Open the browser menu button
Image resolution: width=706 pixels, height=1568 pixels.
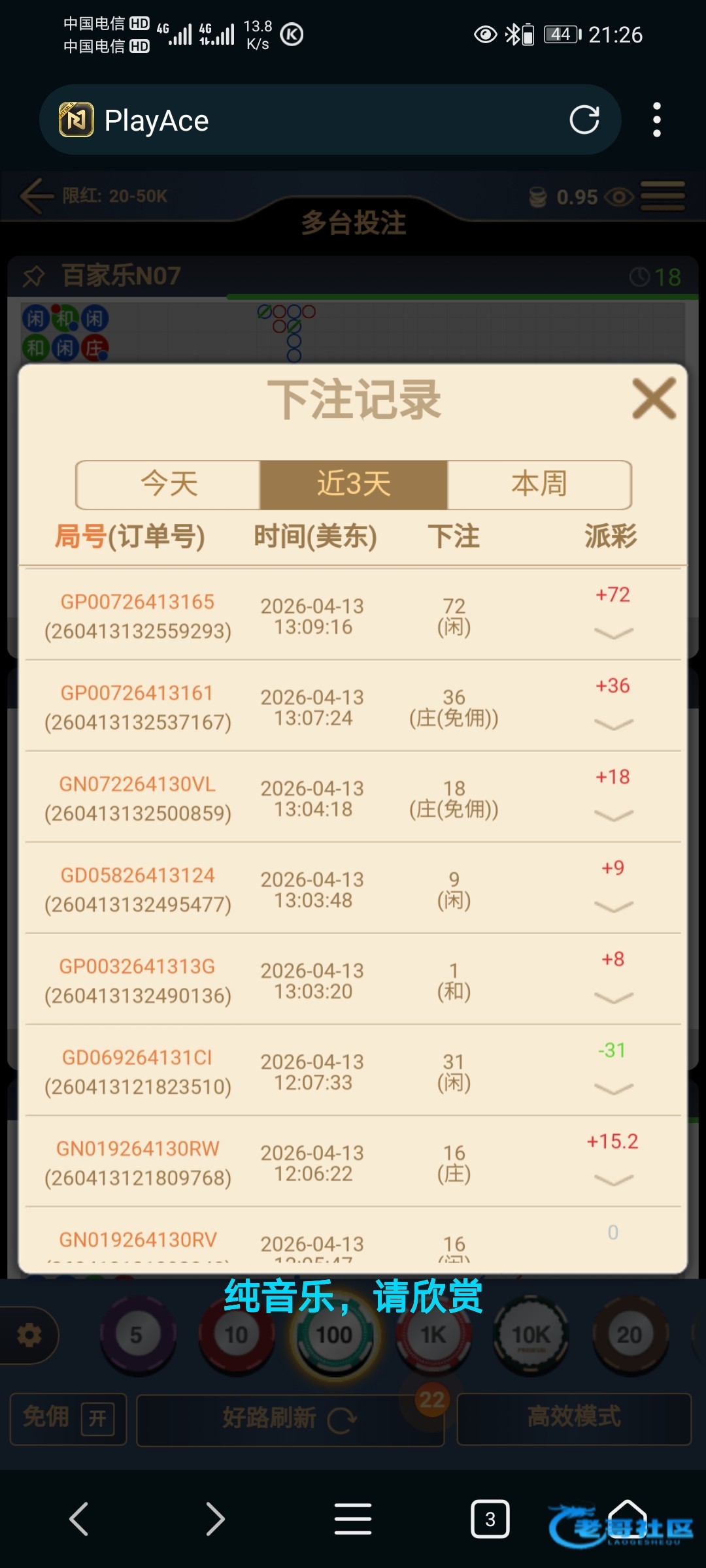(x=353, y=1519)
